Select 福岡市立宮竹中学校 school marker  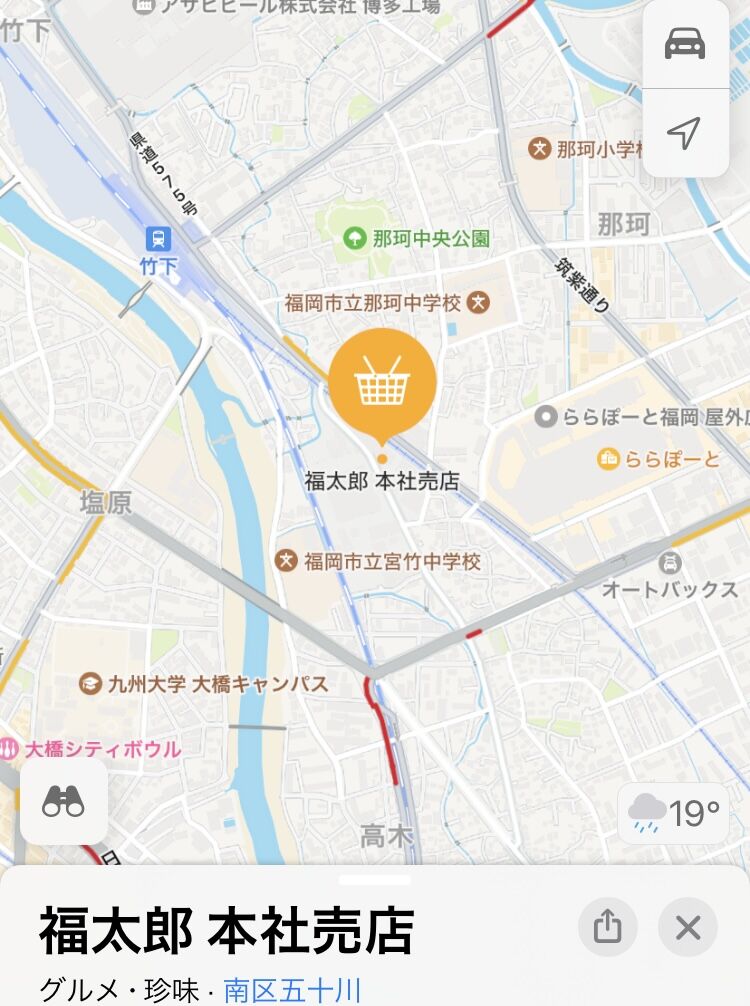point(288,561)
